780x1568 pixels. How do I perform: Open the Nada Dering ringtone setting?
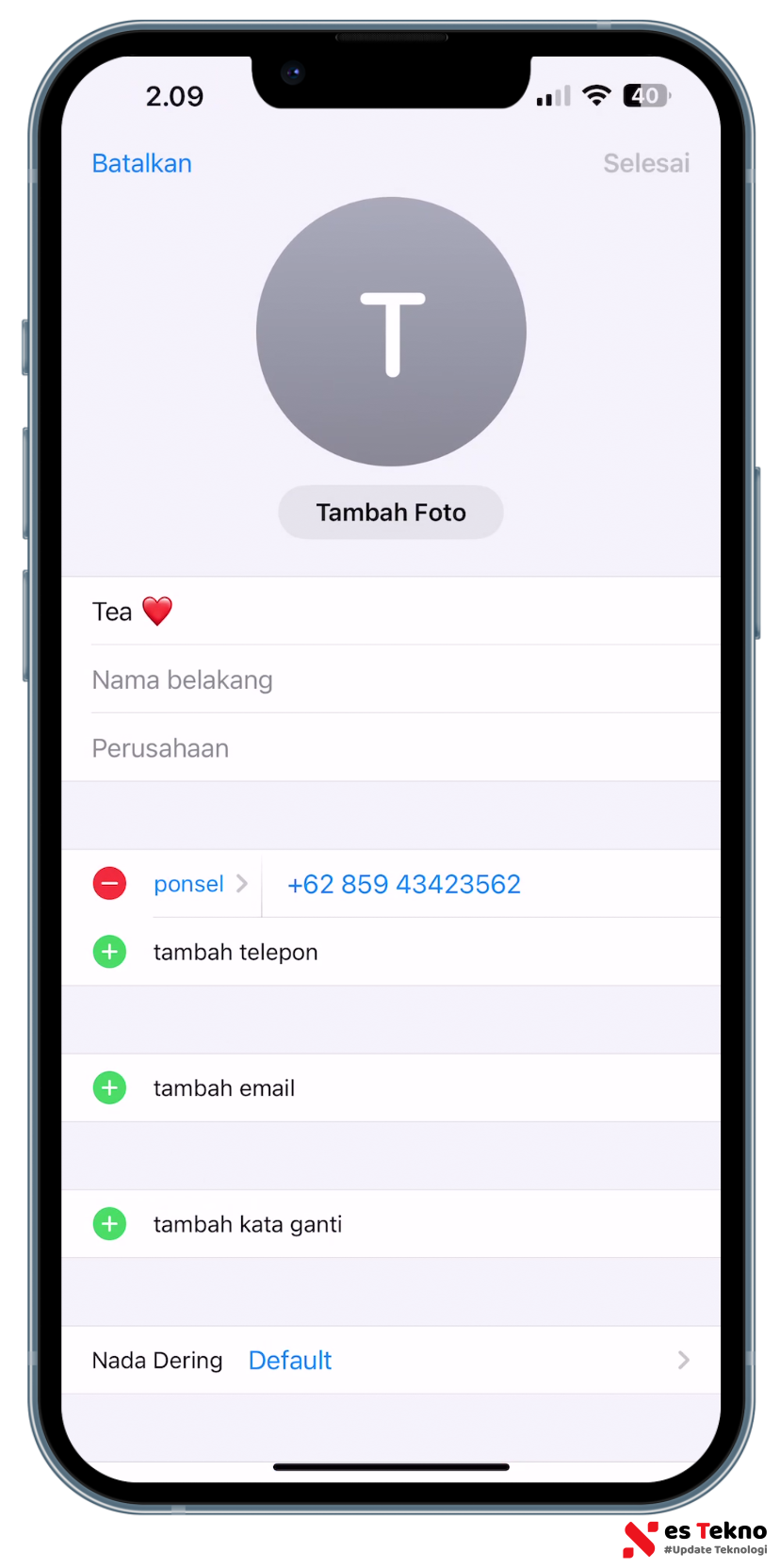click(391, 1360)
